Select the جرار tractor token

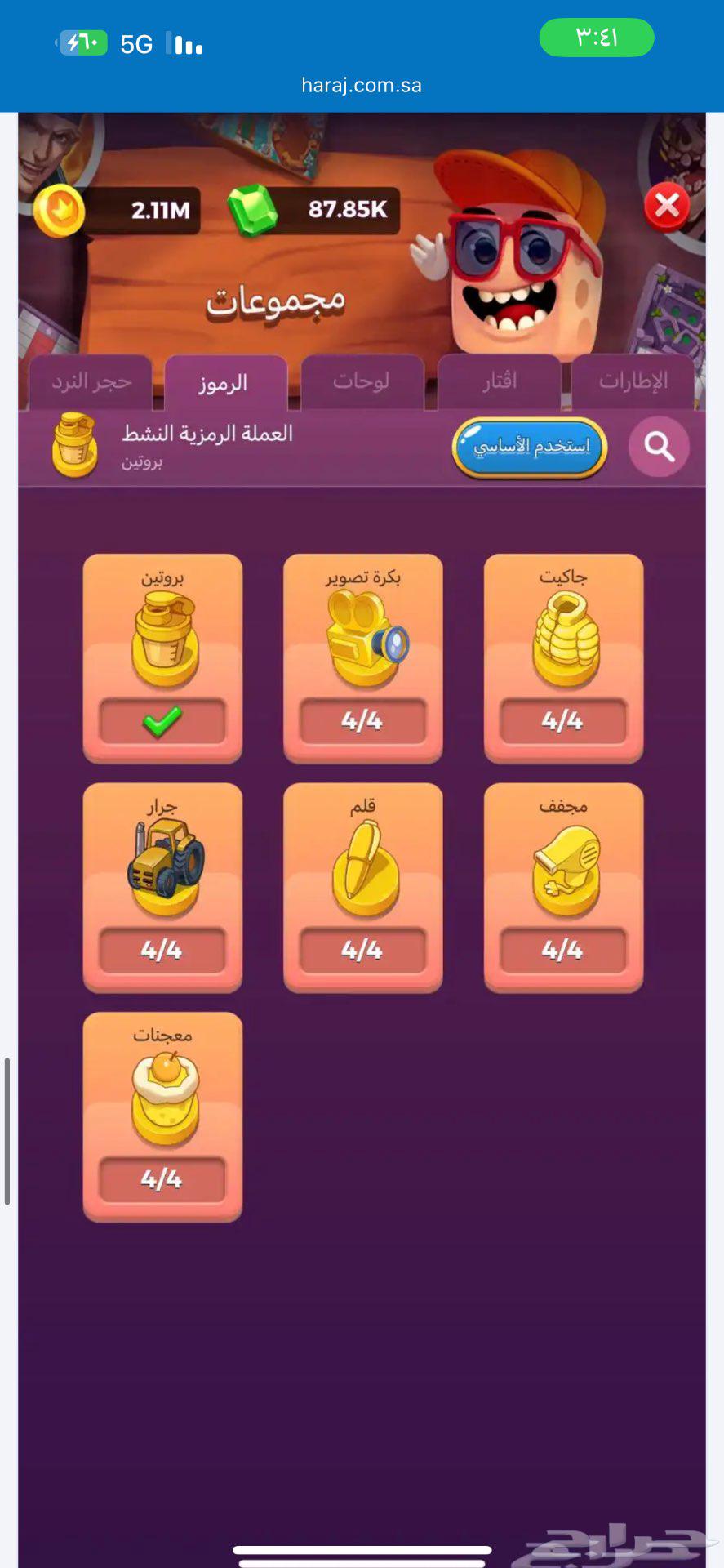(161, 874)
